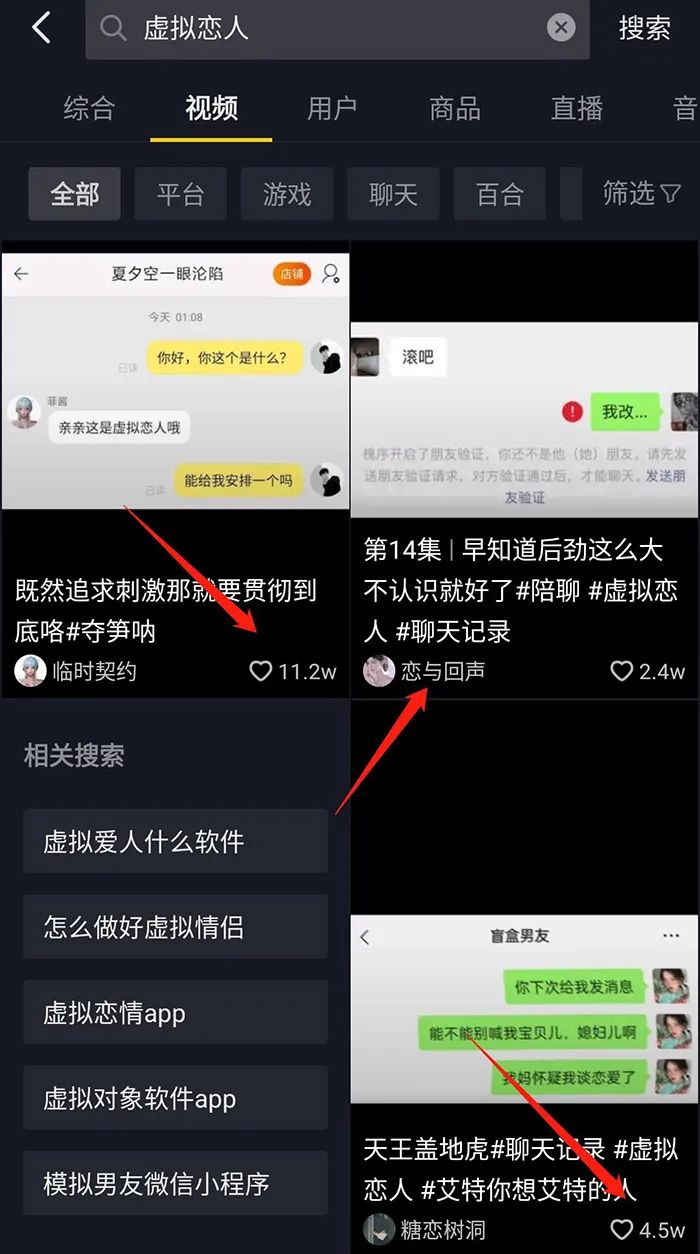Select the 平台 filter chip
Screen dimensions: 700x1254
(x=181, y=193)
